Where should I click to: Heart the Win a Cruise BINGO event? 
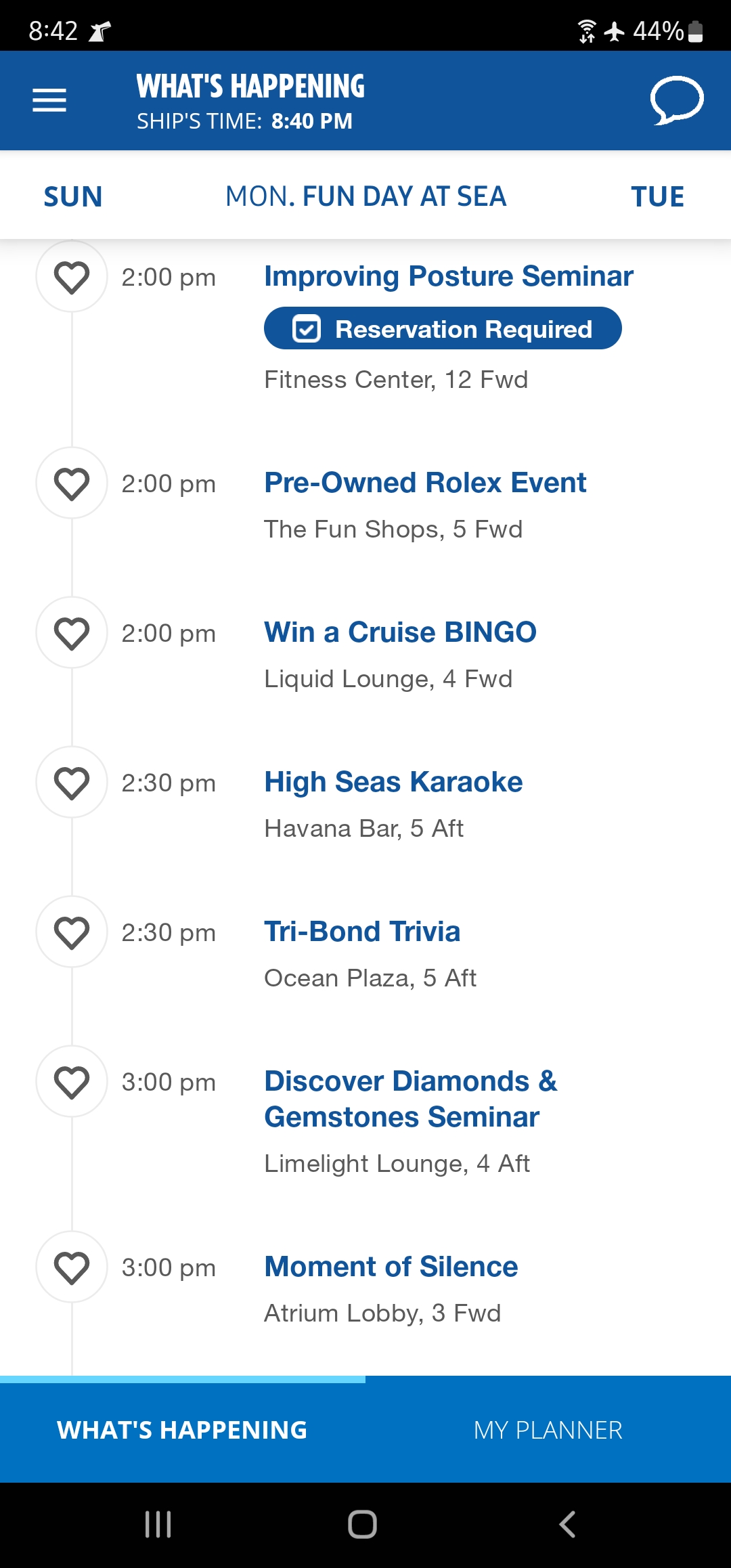72,633
